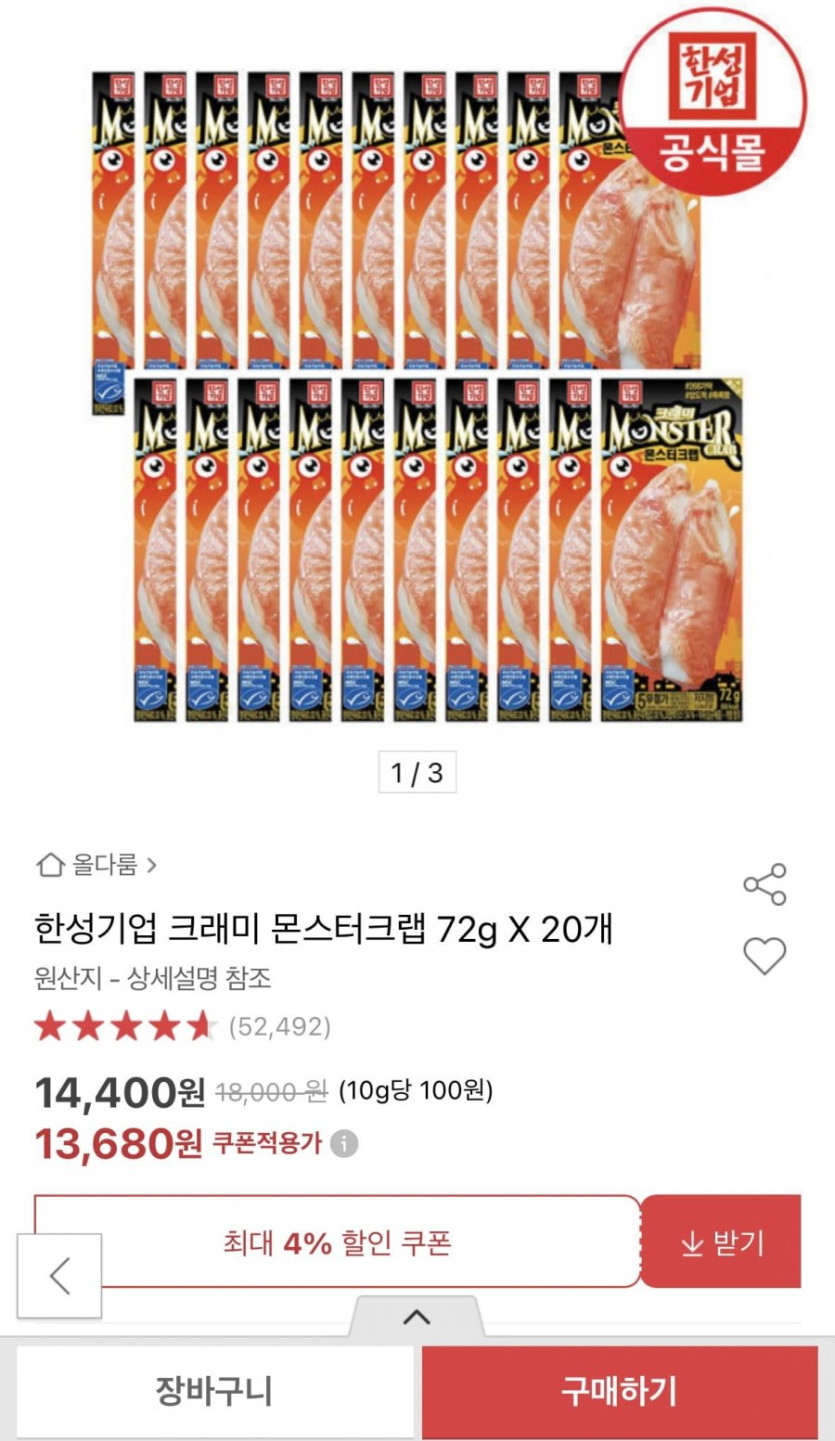Viewport: 835px width, 1441px height.
Task: Tap 구매하기 to buy now
Action: pos(619,1390)
